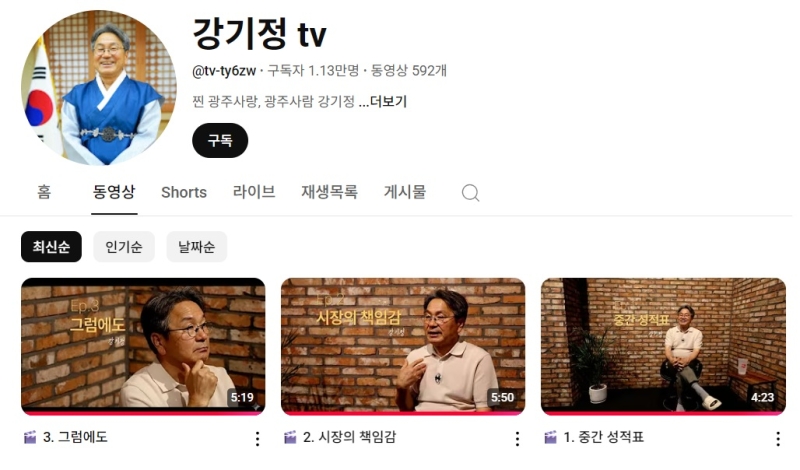Viewport: 800px width, 470px height.
Task: Switch to the 홈 tab
Action: pyautogui.click(x=44, y=192)
